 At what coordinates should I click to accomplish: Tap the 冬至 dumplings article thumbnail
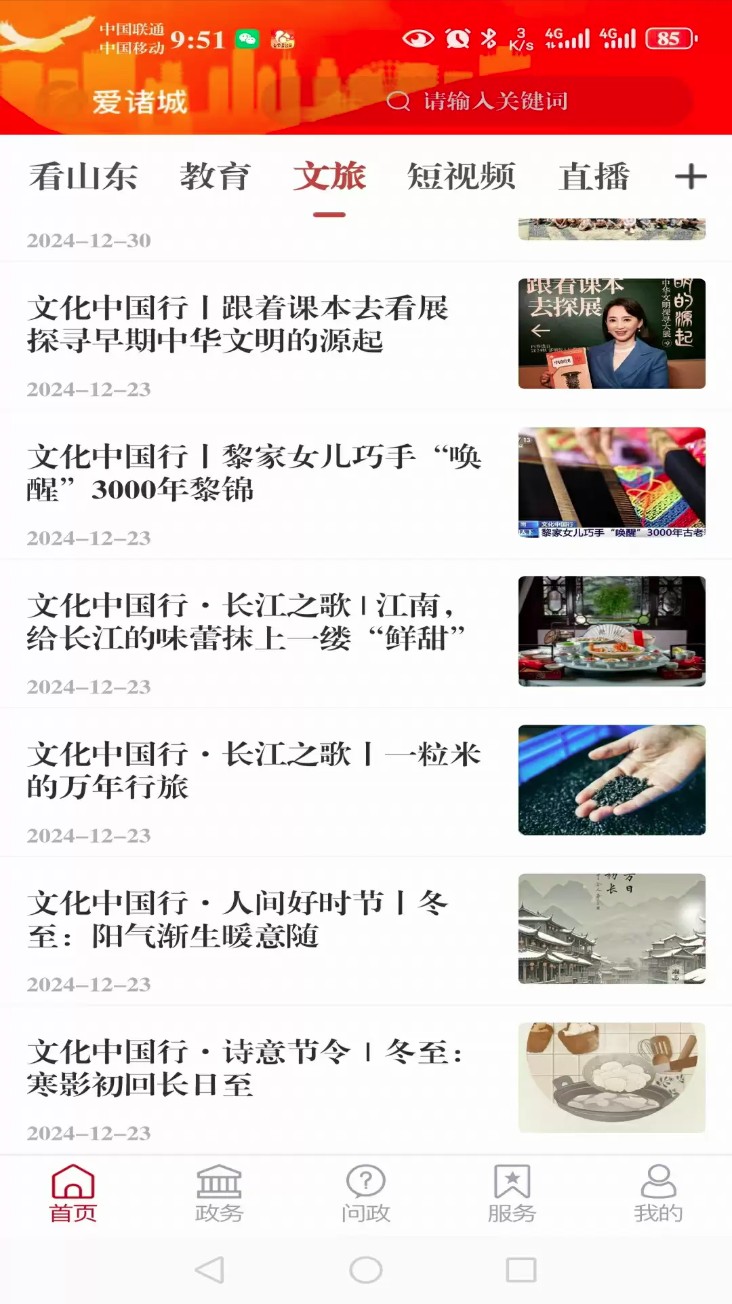(611, 1078)
